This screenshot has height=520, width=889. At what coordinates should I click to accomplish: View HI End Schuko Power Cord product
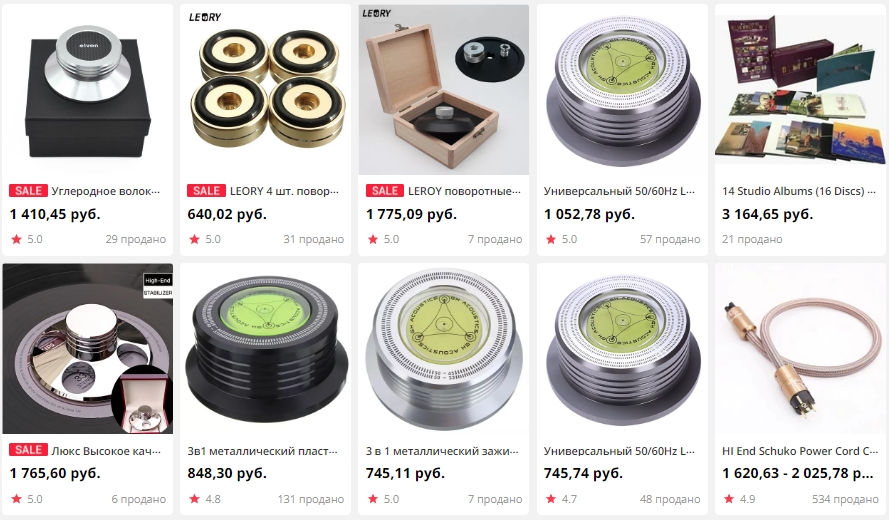[x=800, y=348]
